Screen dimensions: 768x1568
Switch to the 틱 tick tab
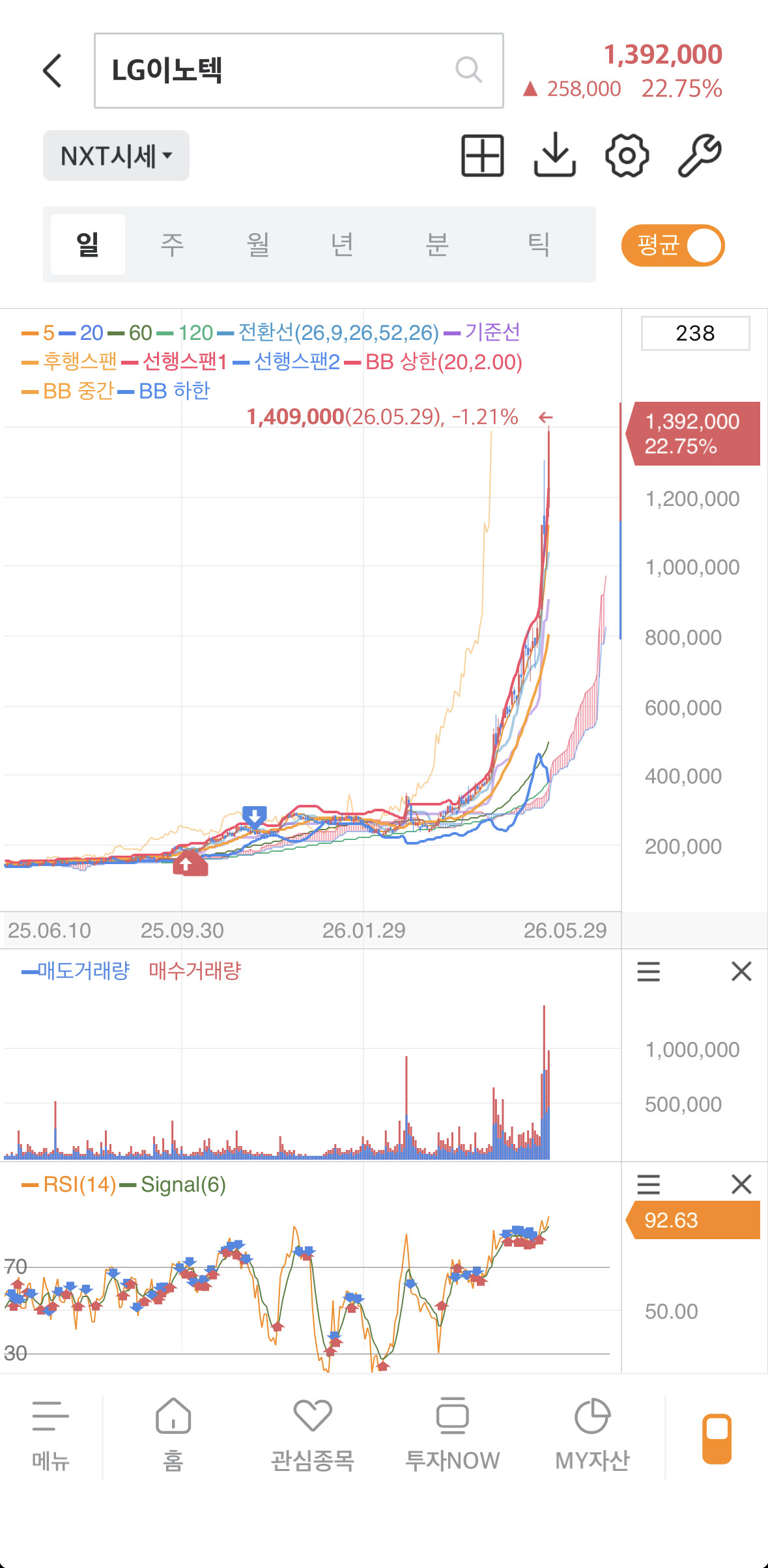pyautogui.click(x=539, y=244)
